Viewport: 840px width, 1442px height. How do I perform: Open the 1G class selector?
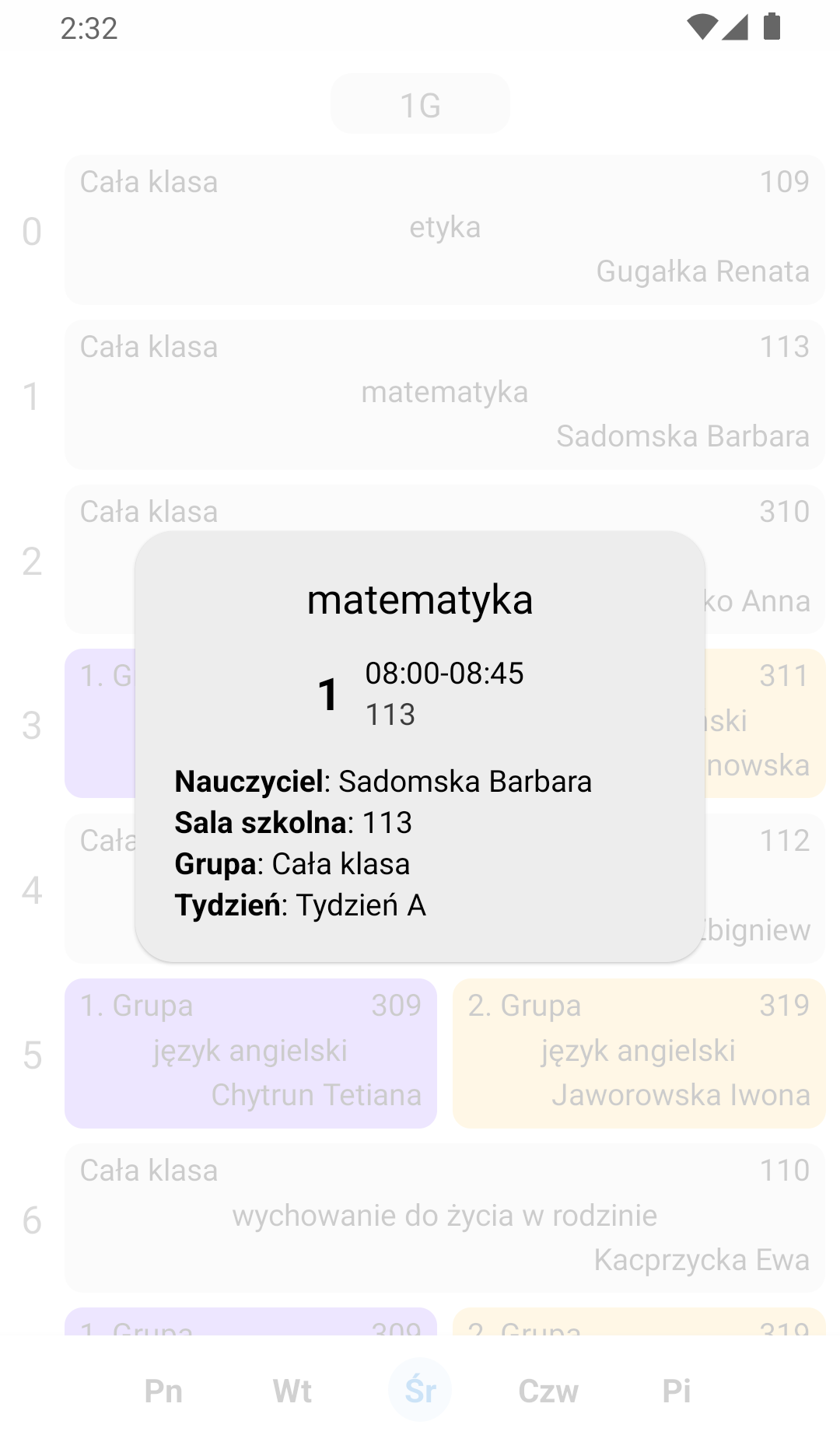[420, 104]
